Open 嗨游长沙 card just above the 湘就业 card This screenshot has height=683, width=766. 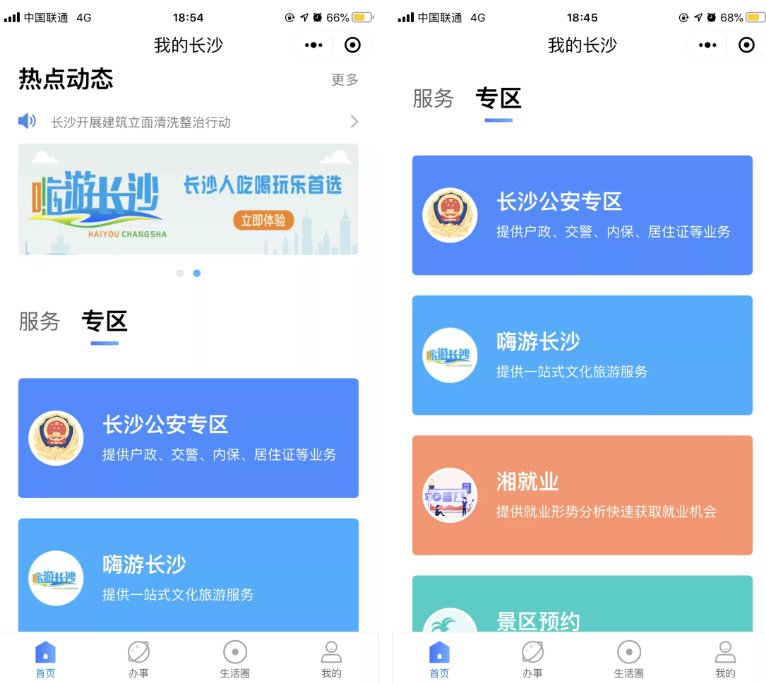coord(582,355)
